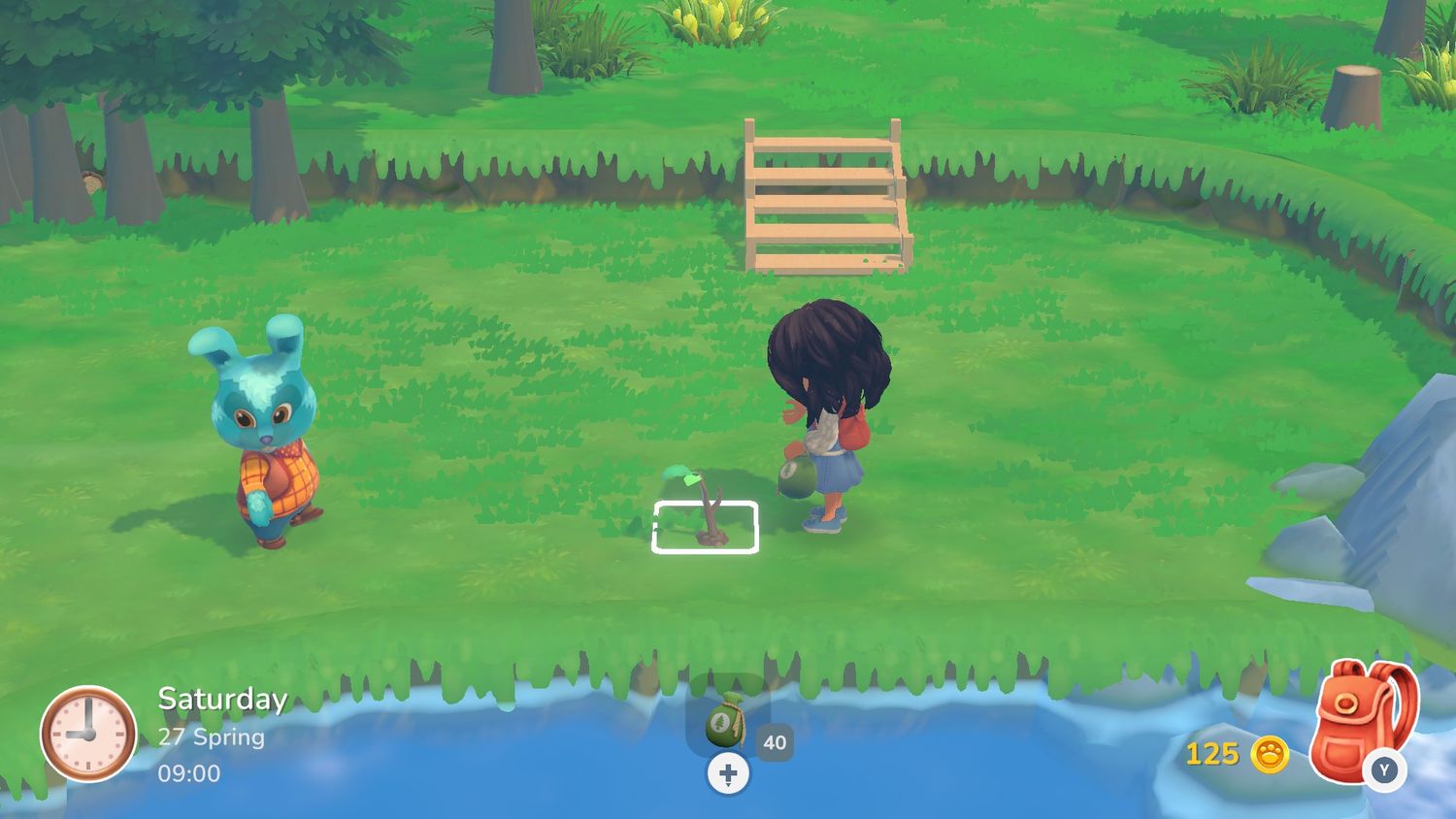The image size is (1456, 819).
Task: Tap the plus button under seed bag
Action: point(728,773)
